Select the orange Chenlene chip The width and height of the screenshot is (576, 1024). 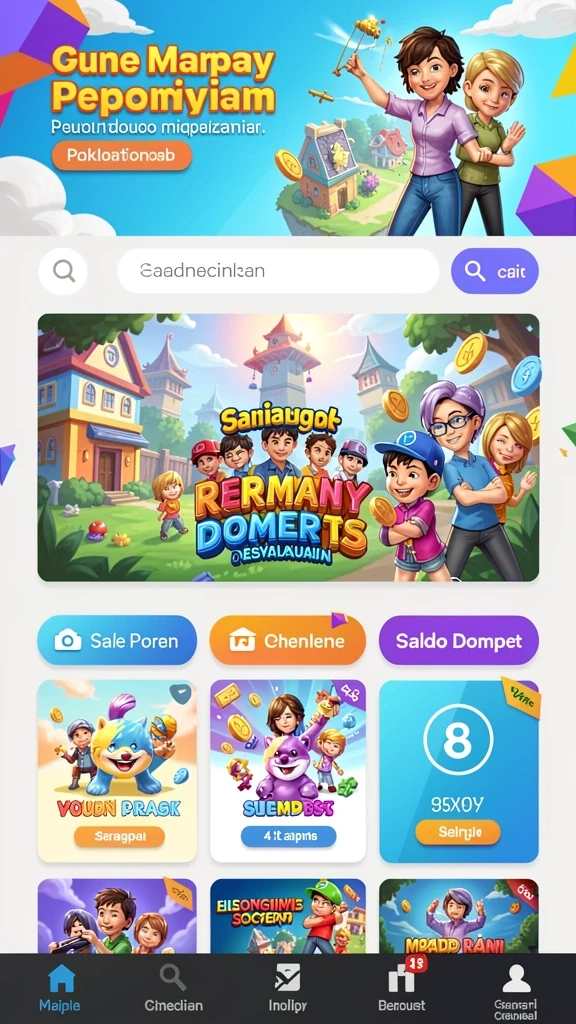(x=288, y=641)
